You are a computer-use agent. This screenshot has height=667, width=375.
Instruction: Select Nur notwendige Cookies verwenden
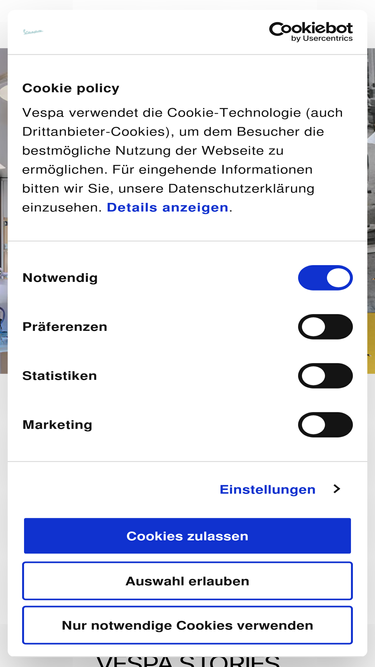tap(188, 625)
